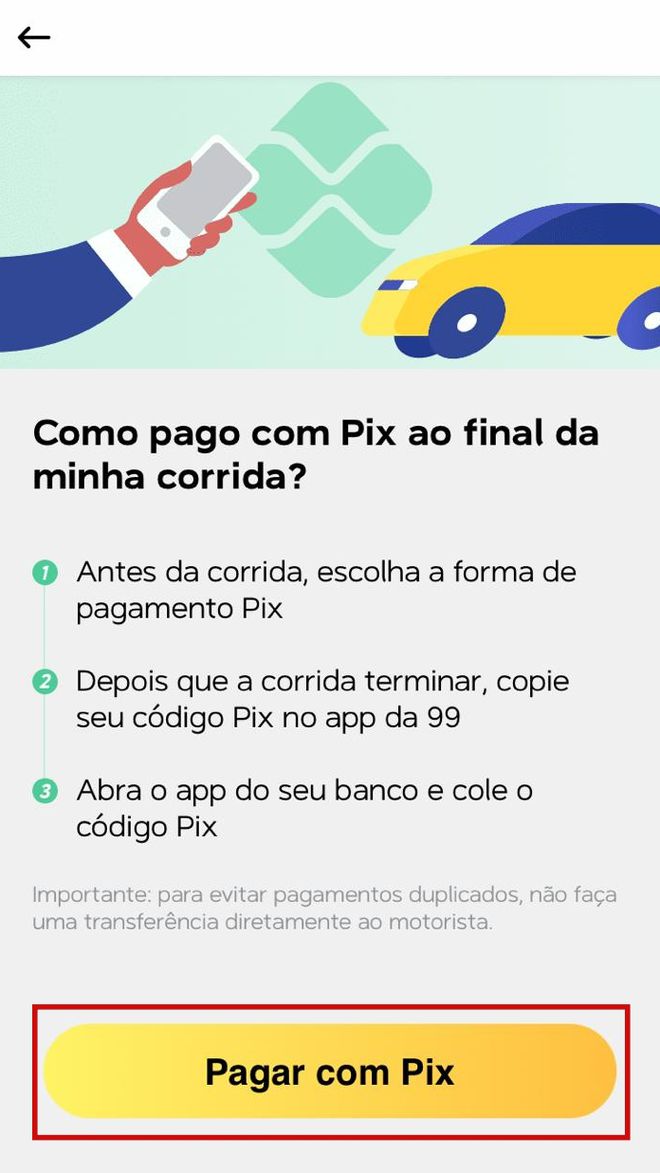Go back with the top arrow

tap(34, 37)
